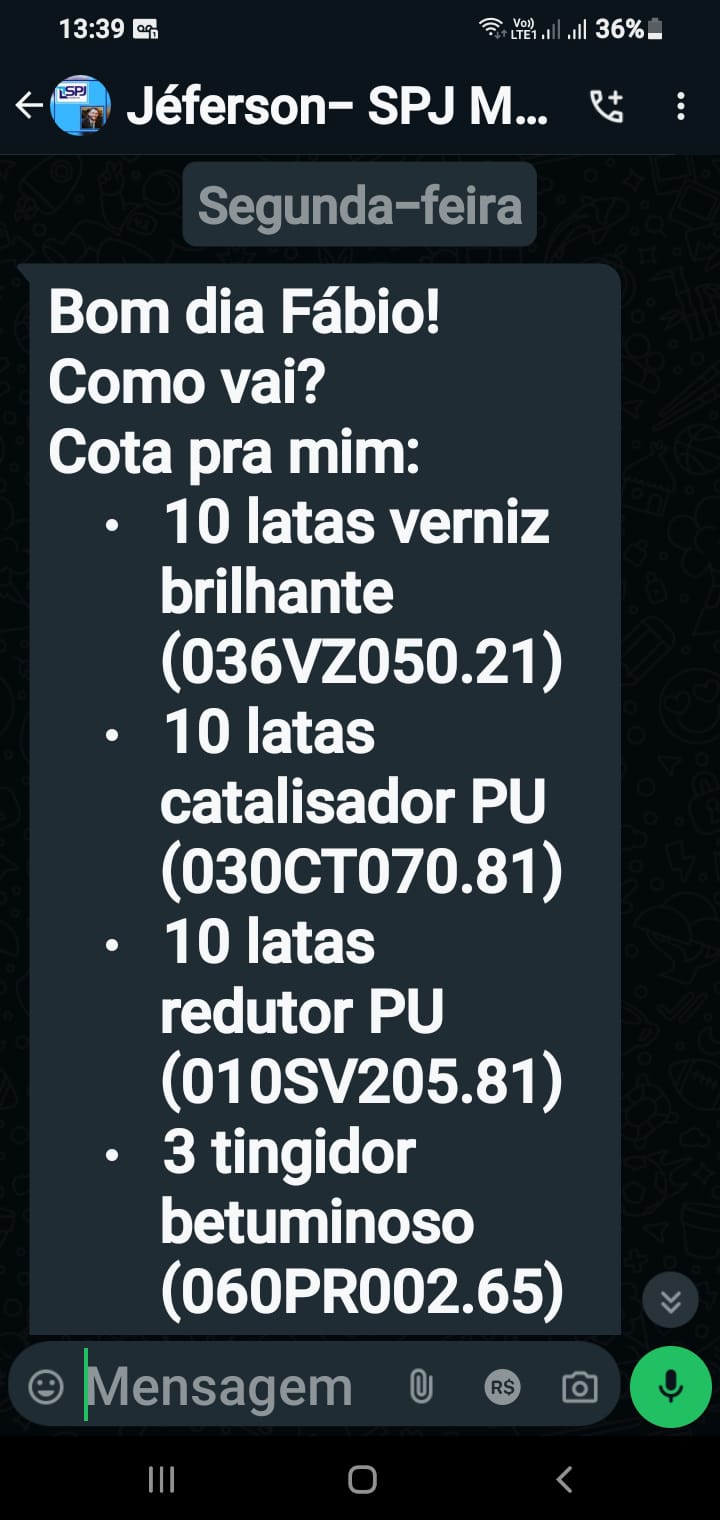This screenshot has width=720, height=1520.
Task: Go back to the chat list
Action: point(29,105)
